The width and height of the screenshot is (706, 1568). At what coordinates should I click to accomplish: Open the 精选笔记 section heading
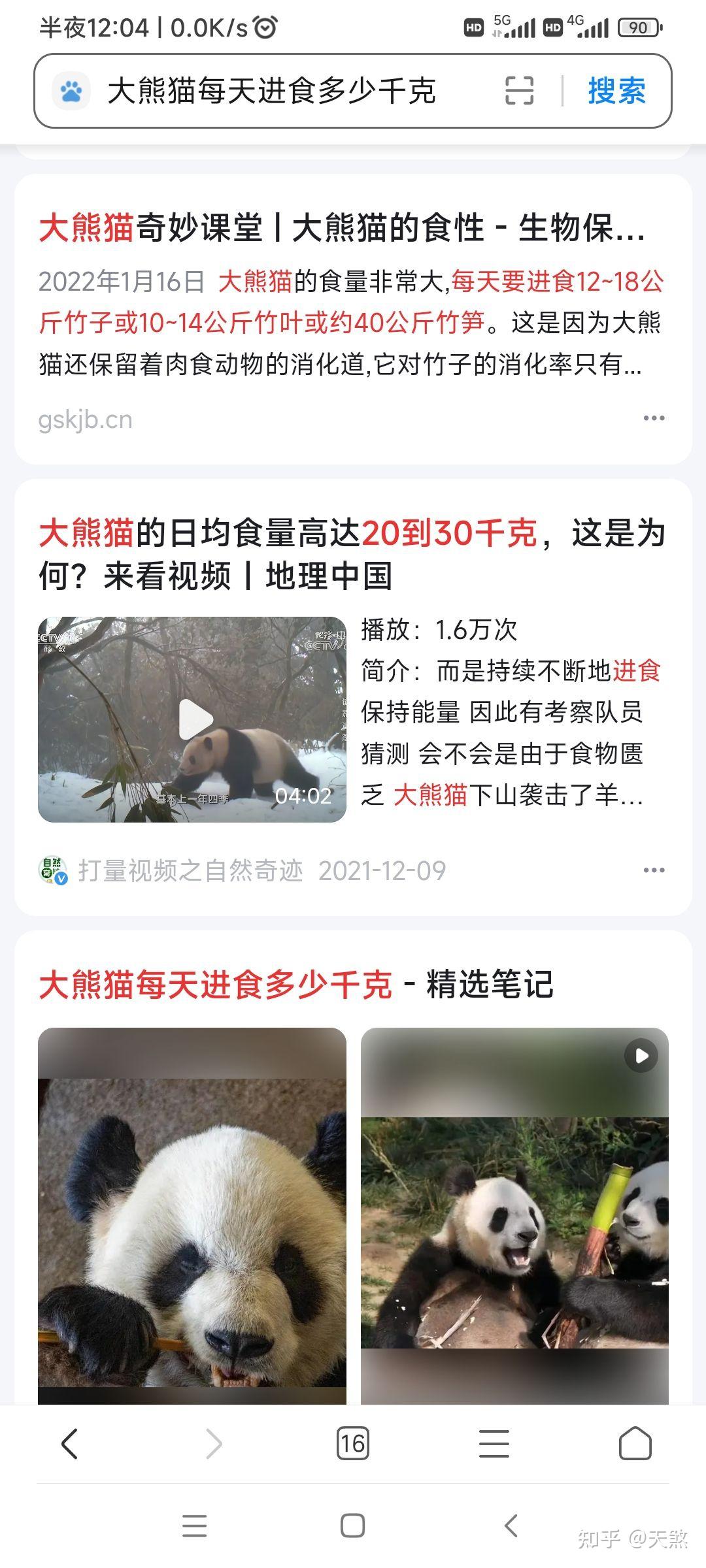coord(296,984)
